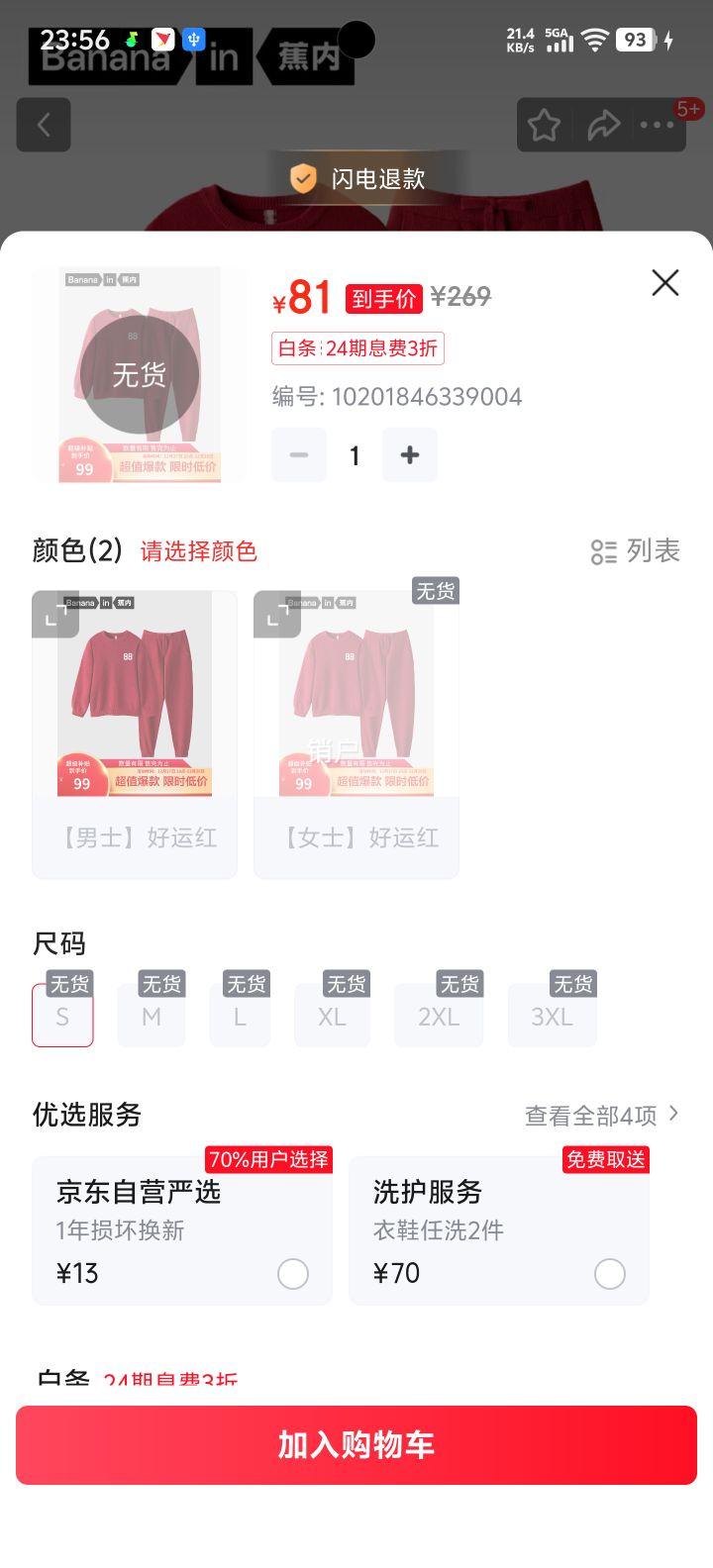The image size is (713, 1568).
Task: Open sharing options via the share icon
Action: pos(604,125)
